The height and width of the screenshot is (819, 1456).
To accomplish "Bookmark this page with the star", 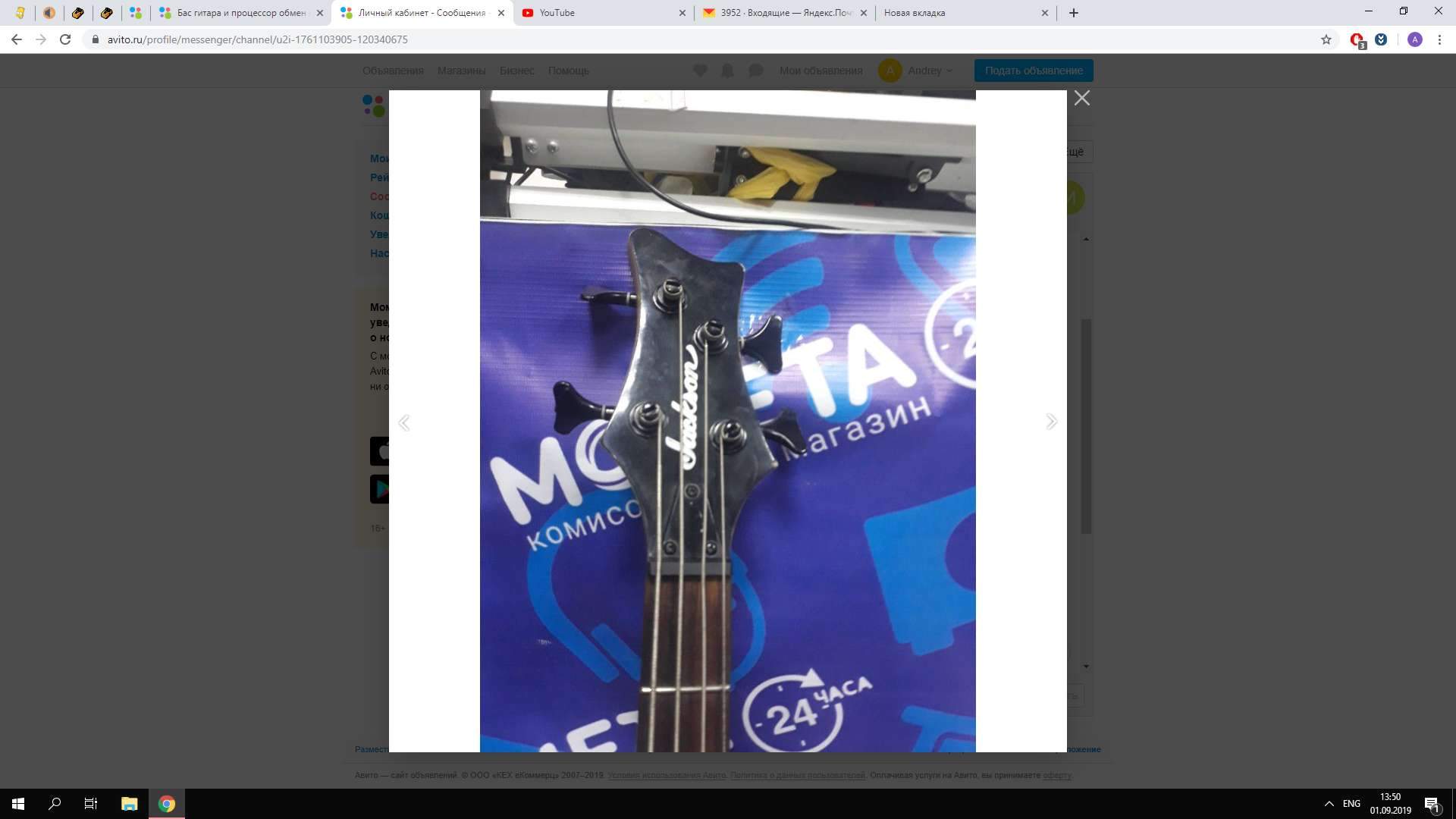I will click(x=1326, y=39).
